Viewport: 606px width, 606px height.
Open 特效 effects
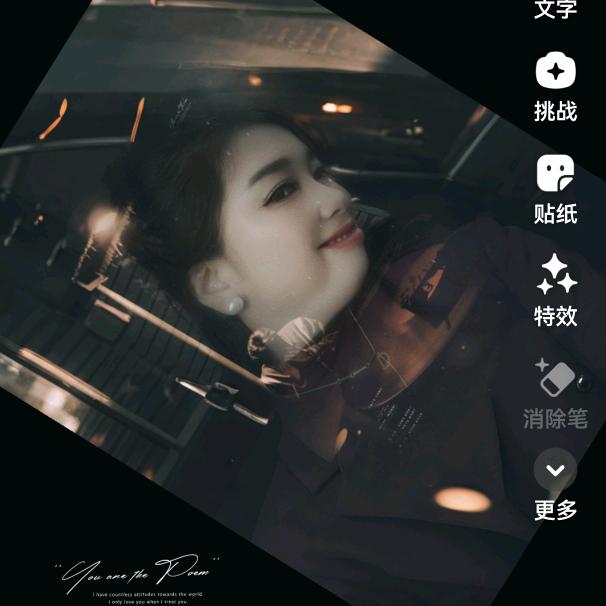(555, 290)
